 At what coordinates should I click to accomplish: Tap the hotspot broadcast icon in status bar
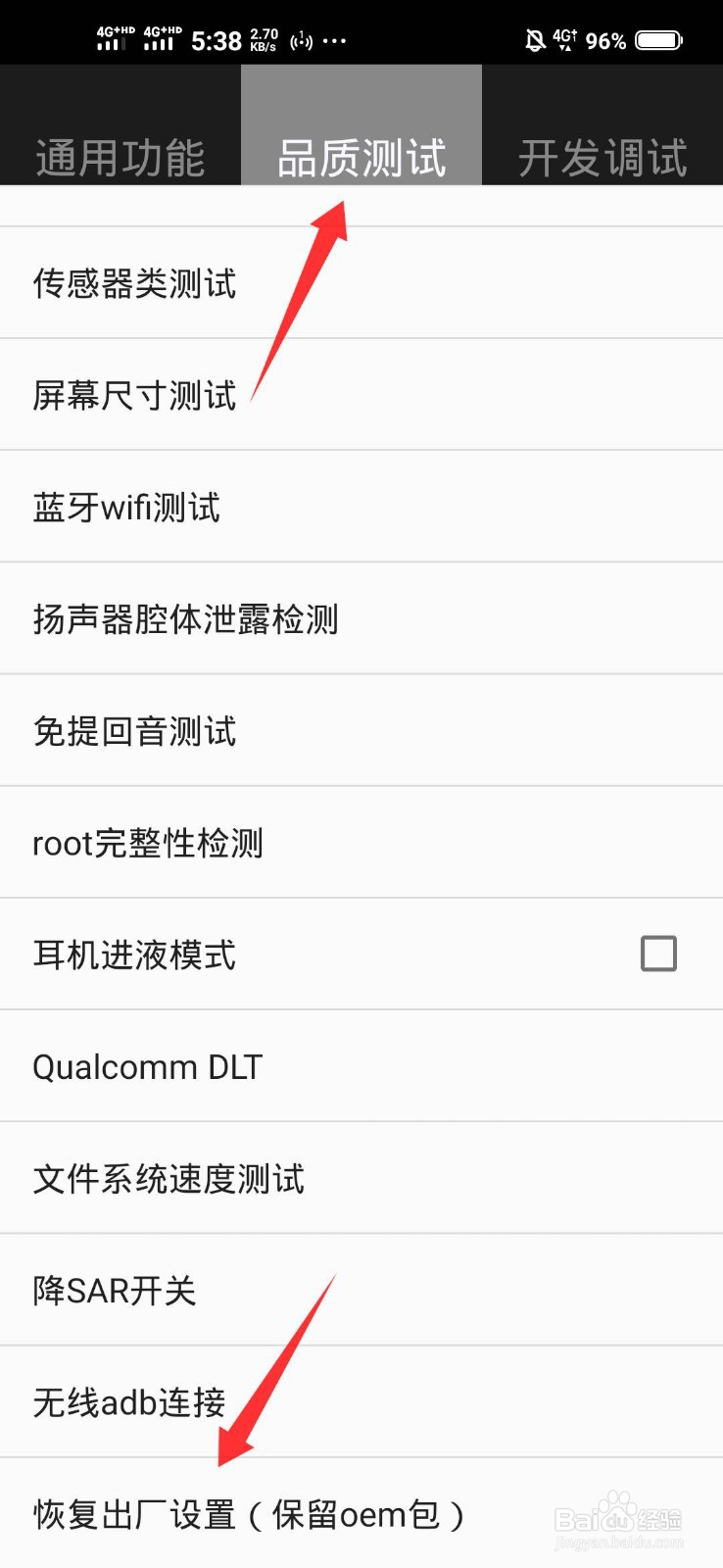point(302,40)
